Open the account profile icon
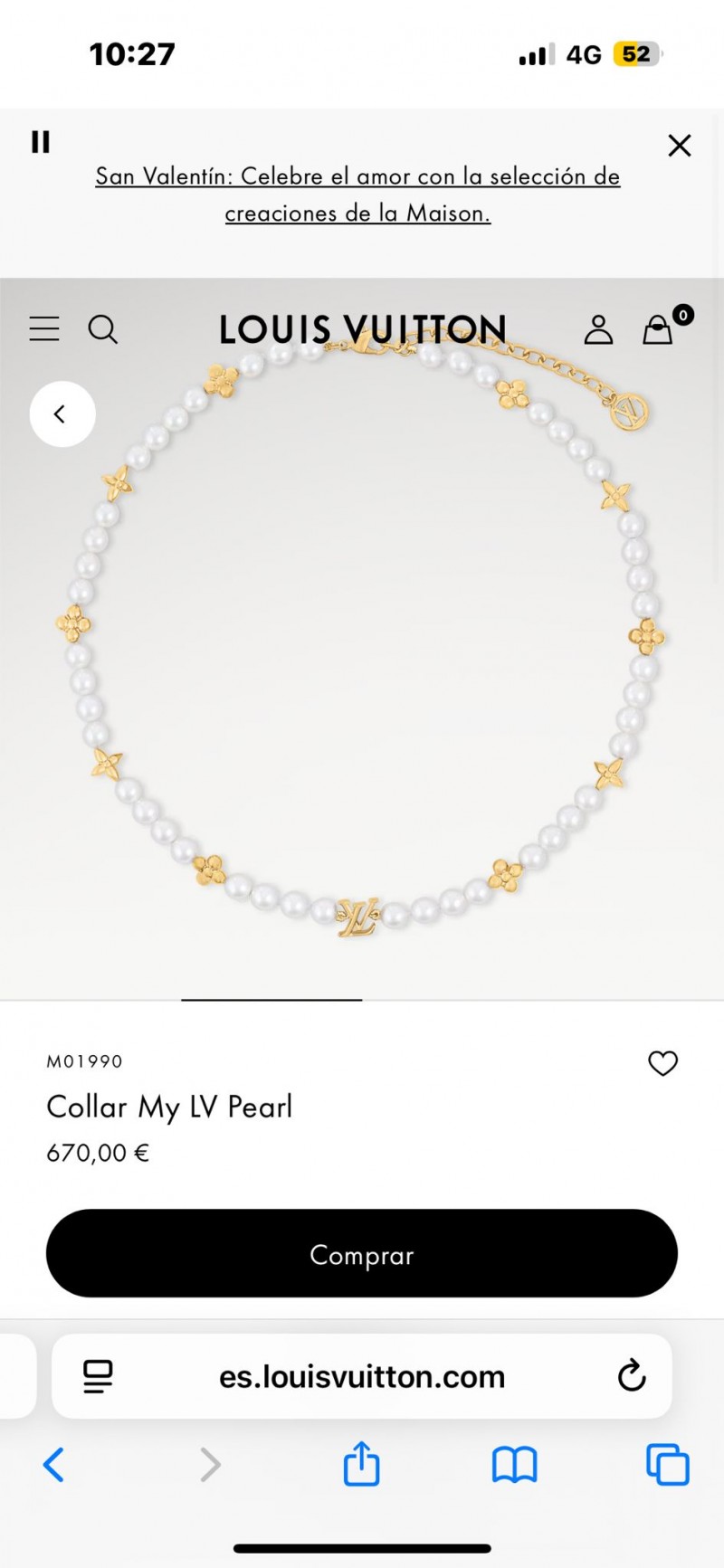Image resolution: width=724 pixels, height=1568 pixels. [x=598, y=329]
